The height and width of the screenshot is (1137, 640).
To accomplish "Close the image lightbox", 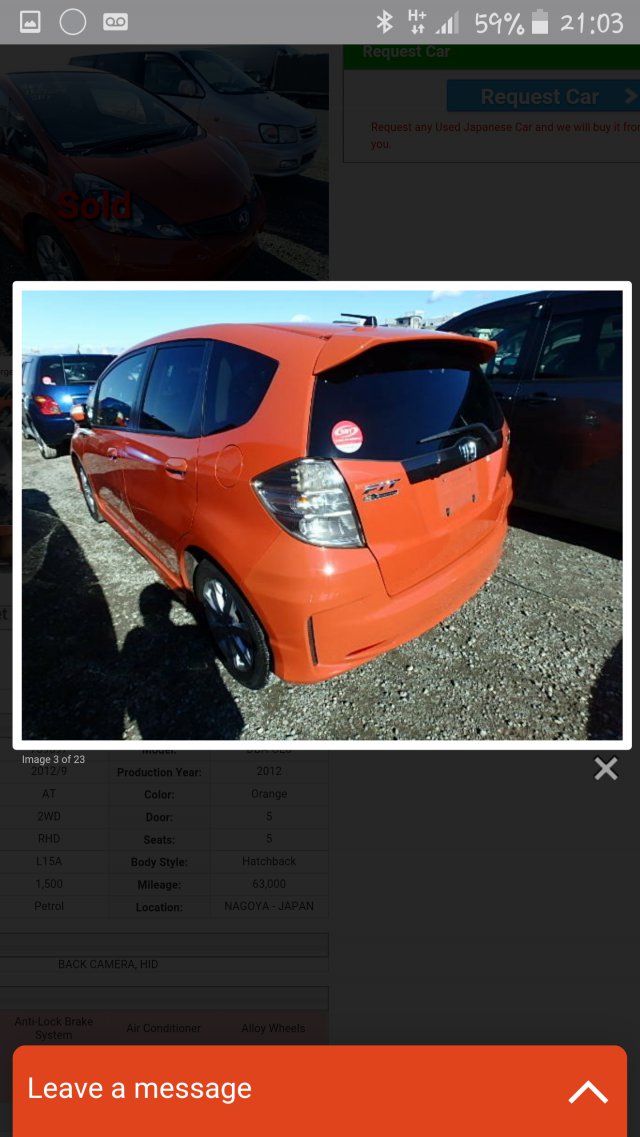I will (605, 768).
